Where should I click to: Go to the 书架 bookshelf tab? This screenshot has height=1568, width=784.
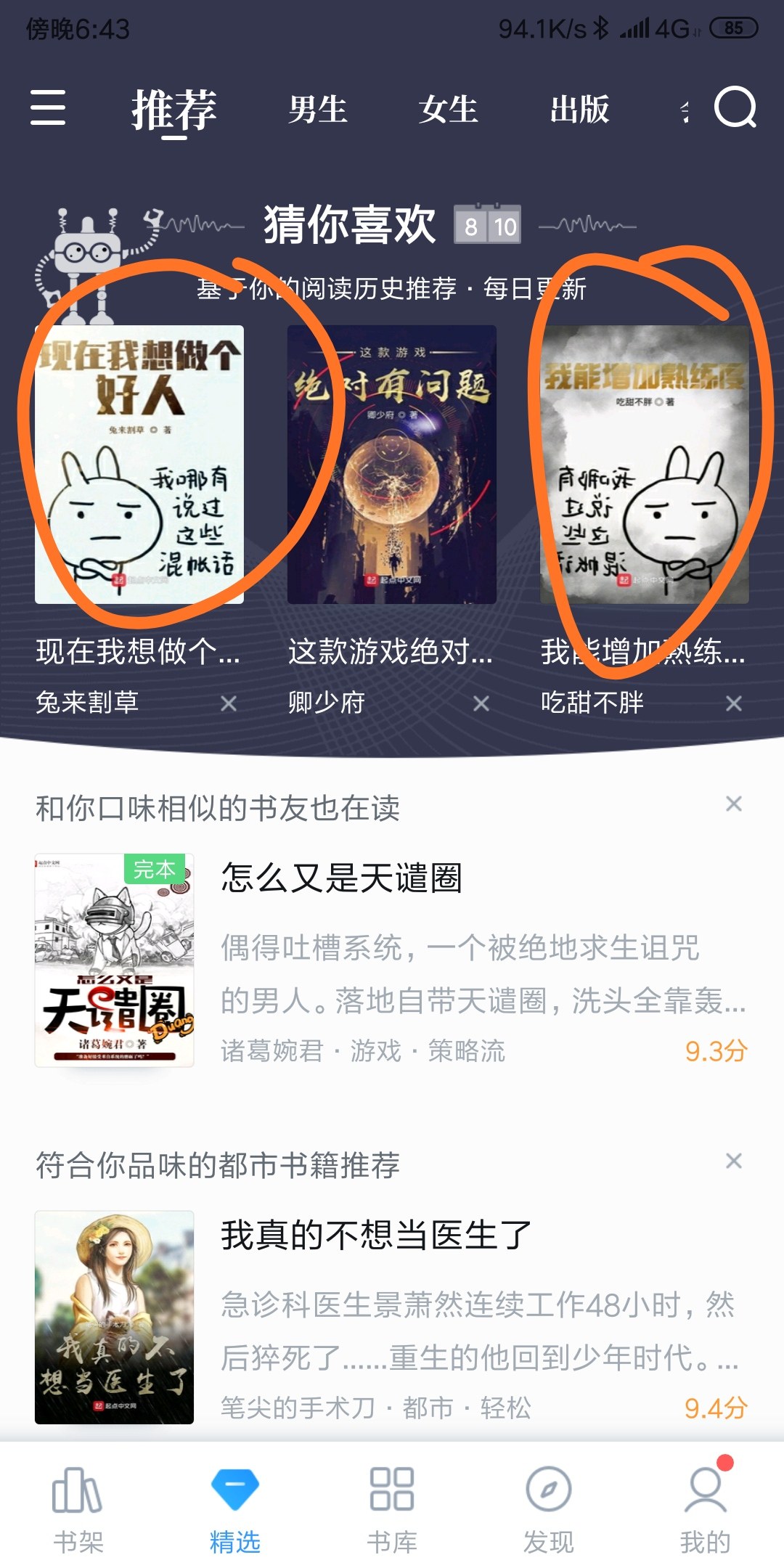point(78,1508)
